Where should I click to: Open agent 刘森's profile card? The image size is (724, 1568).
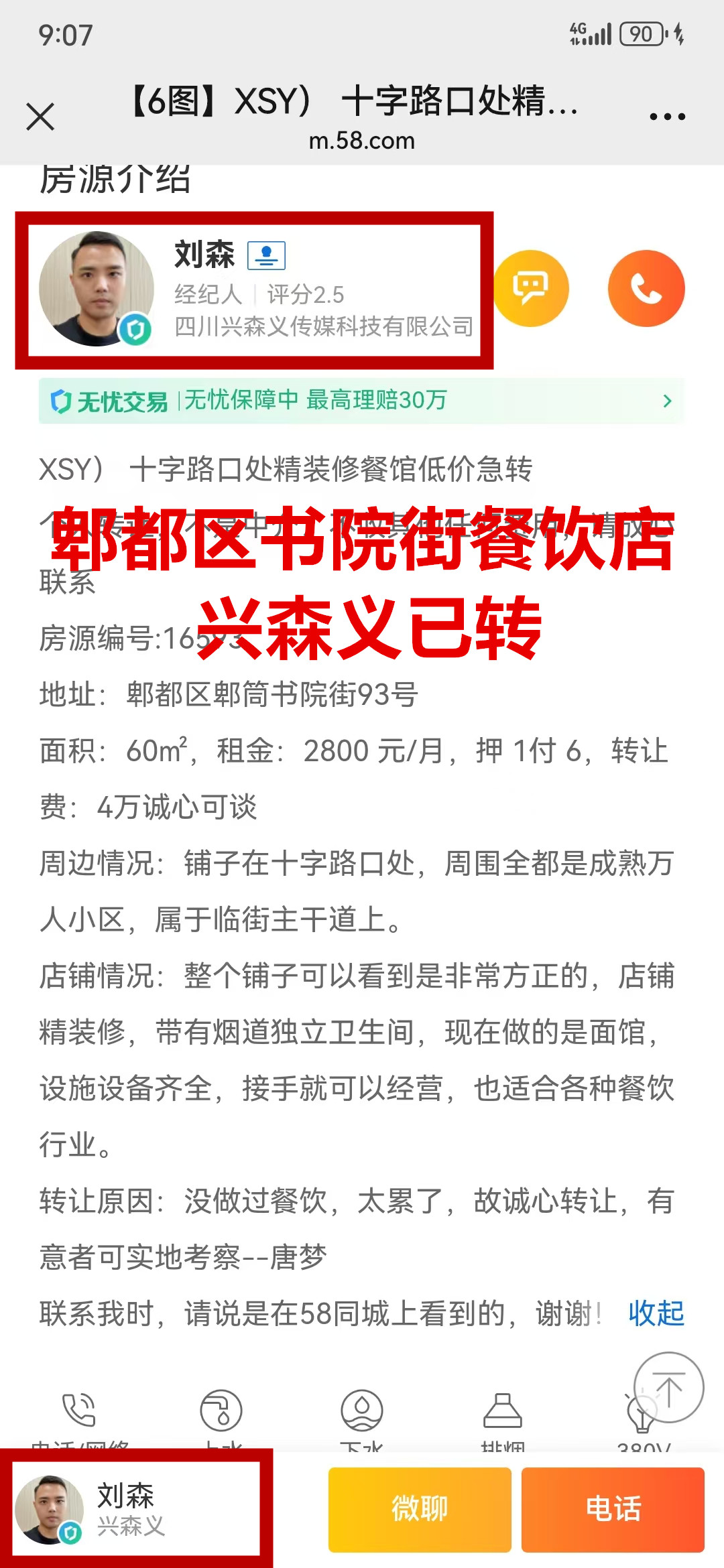255,289
